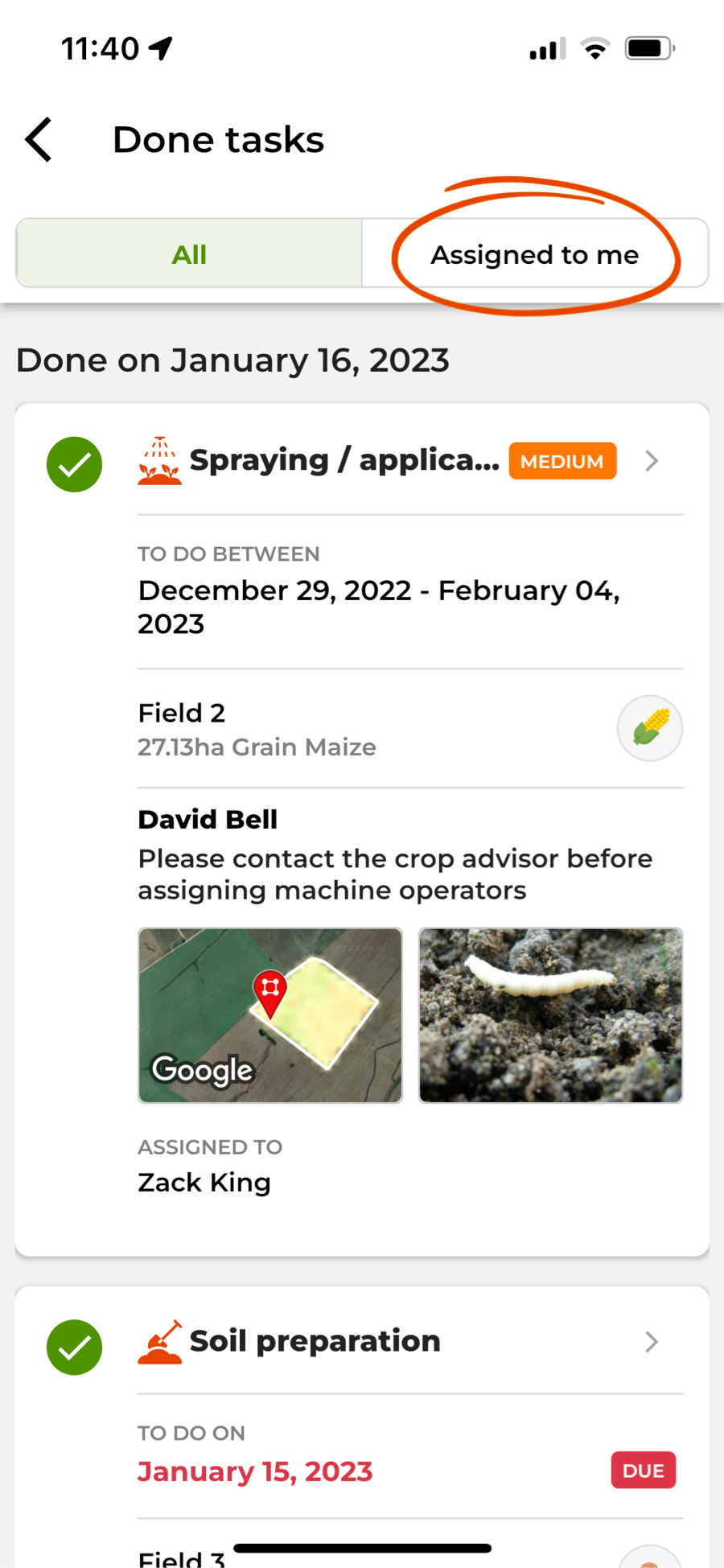Switch to the All tab
This screenshot has width=724, height=1568.
[x=189, y=254]
